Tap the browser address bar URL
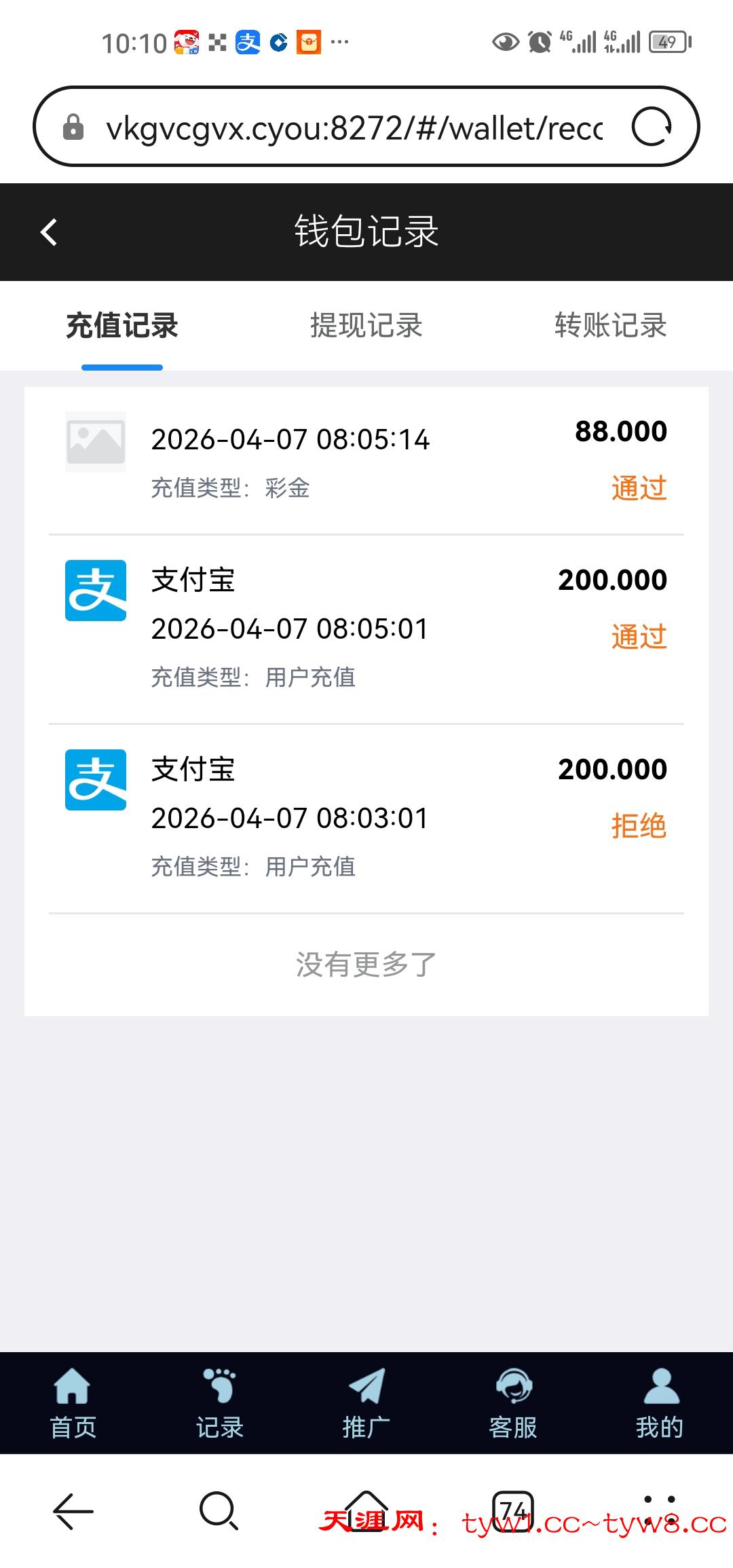The width and height of the screenshot is (733, 1568). pyautogui.click(x=353, y=128)
